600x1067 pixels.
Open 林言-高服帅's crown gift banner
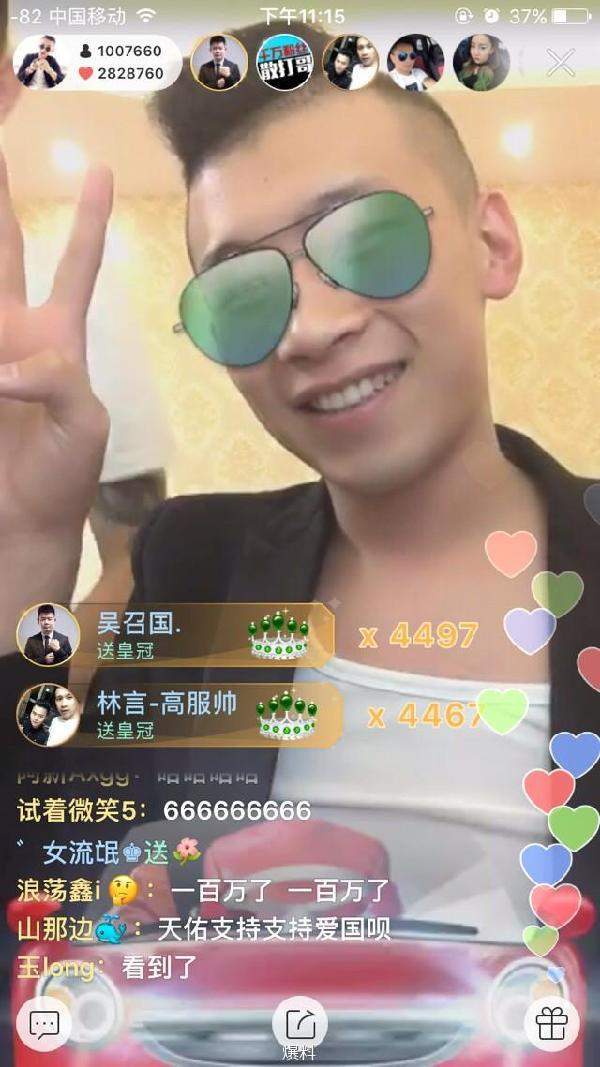[180, 715]
